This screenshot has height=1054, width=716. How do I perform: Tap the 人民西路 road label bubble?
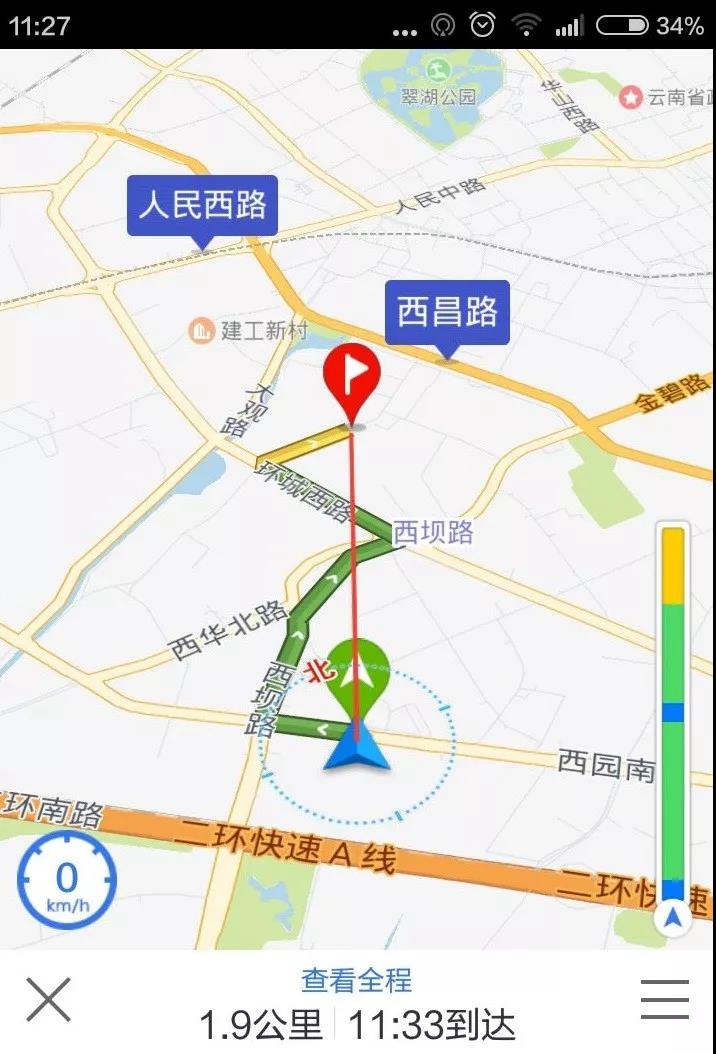click(203, 206)
